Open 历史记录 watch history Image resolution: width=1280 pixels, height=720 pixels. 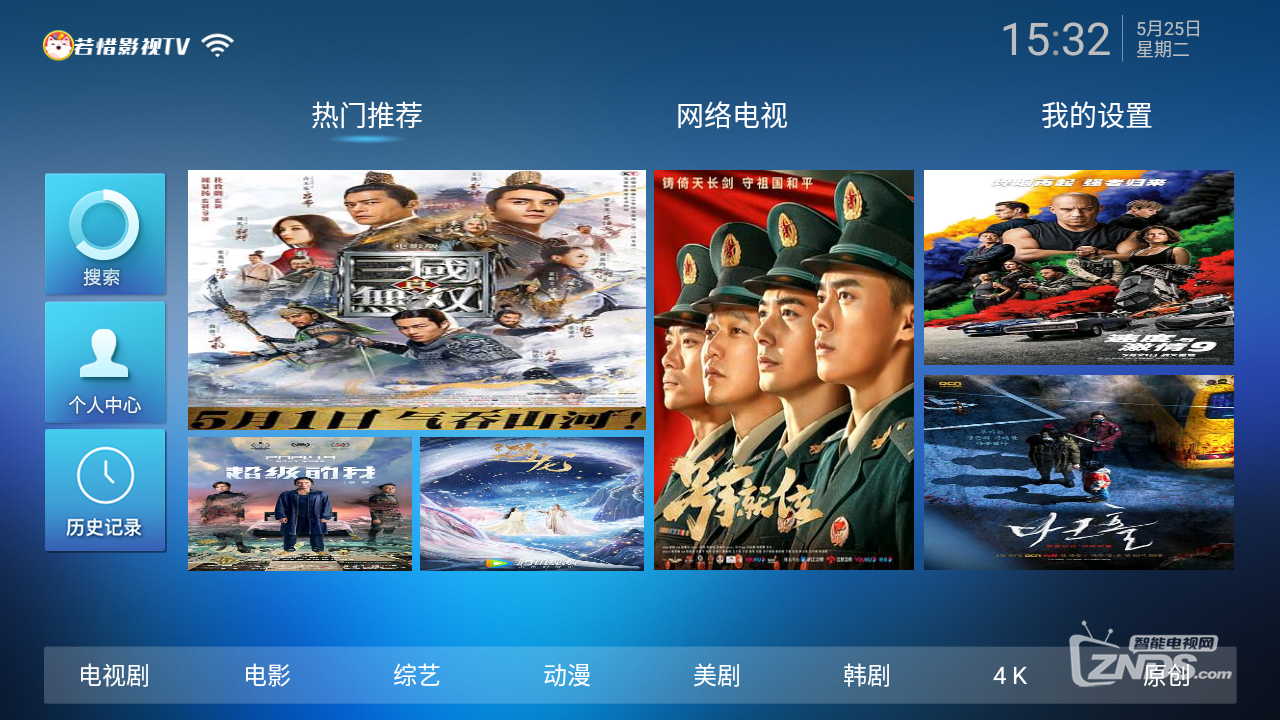pos(105,490)
